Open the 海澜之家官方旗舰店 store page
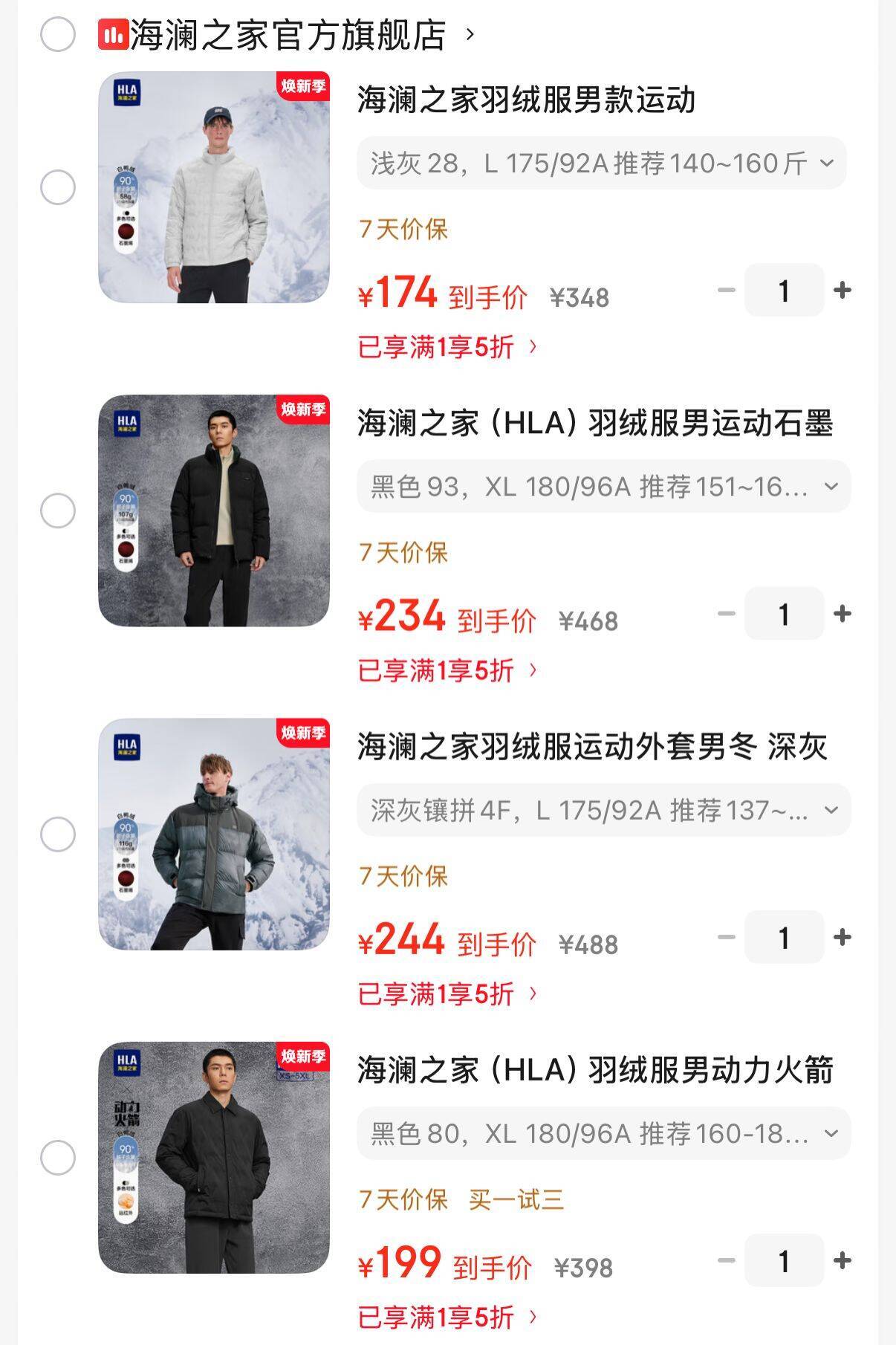 point(288,35)
